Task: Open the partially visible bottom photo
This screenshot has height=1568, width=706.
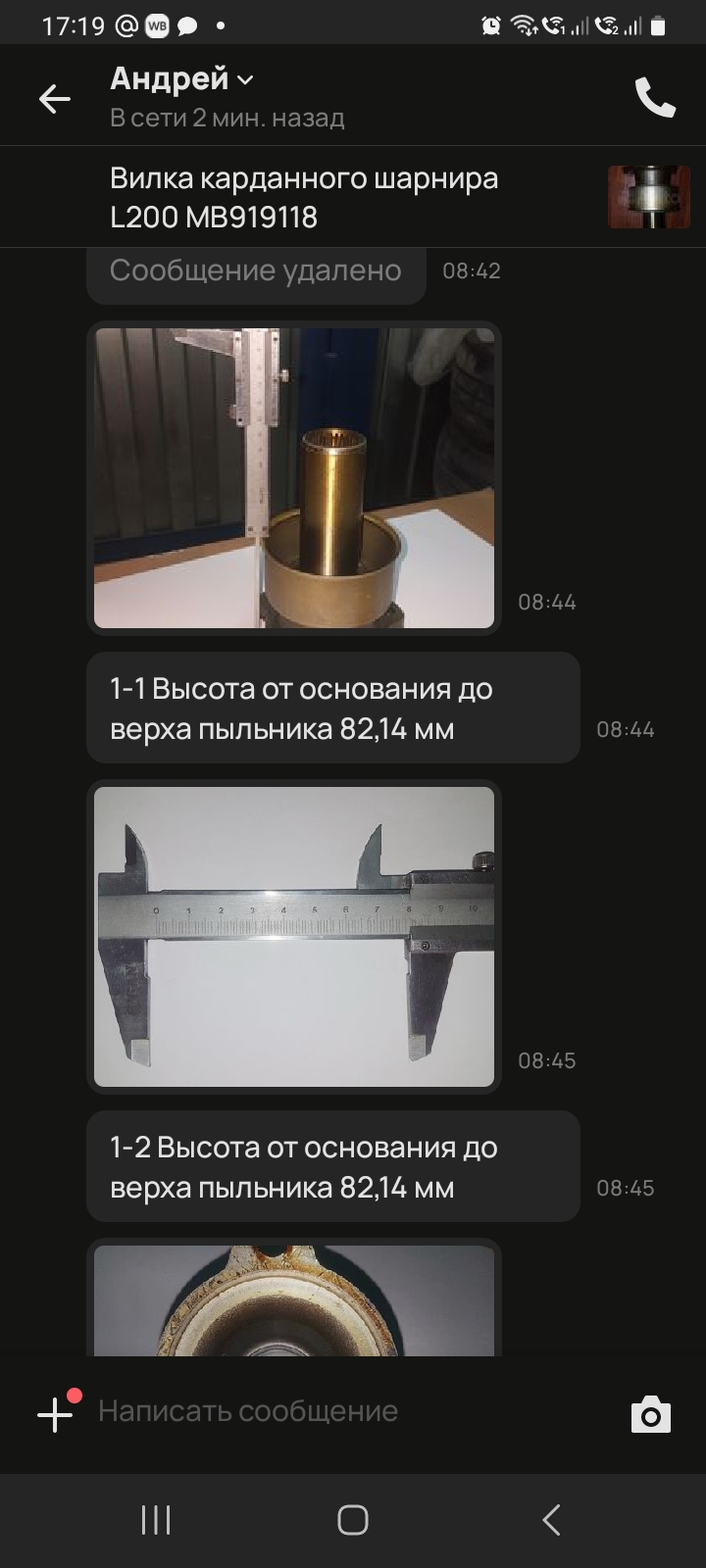Action: tap(294, 1300)
